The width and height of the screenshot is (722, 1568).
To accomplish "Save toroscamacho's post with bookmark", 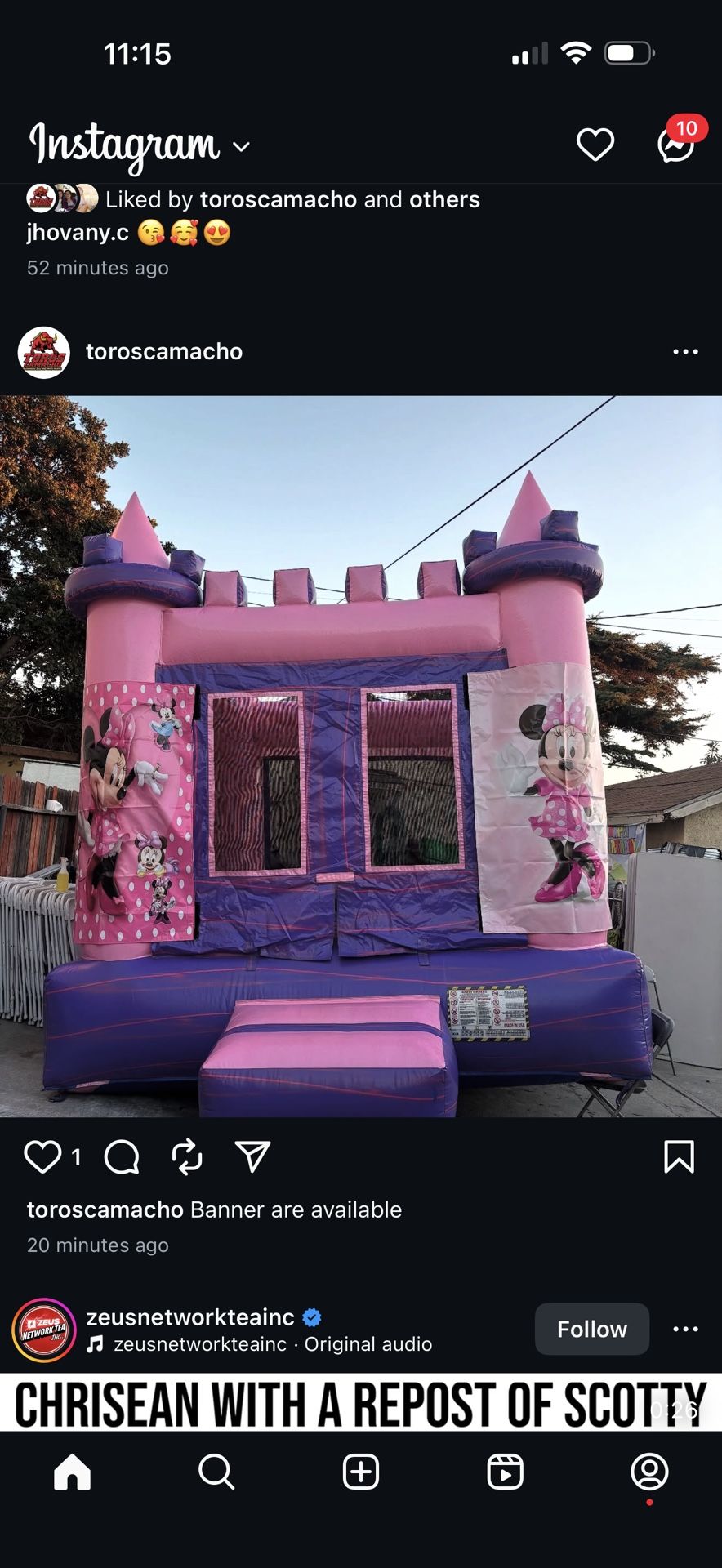I will (679, 1156).
